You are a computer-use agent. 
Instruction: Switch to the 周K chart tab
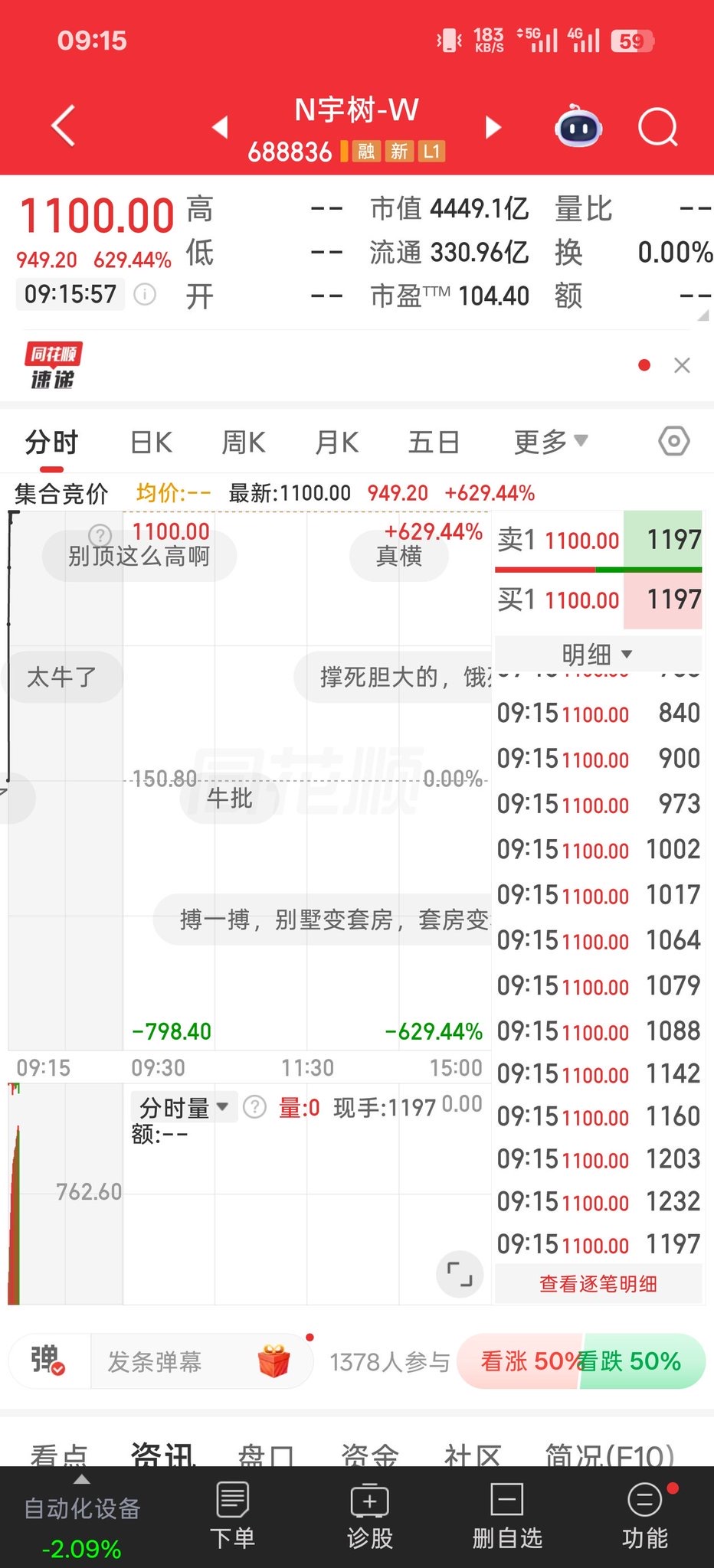tap(244, 443)
